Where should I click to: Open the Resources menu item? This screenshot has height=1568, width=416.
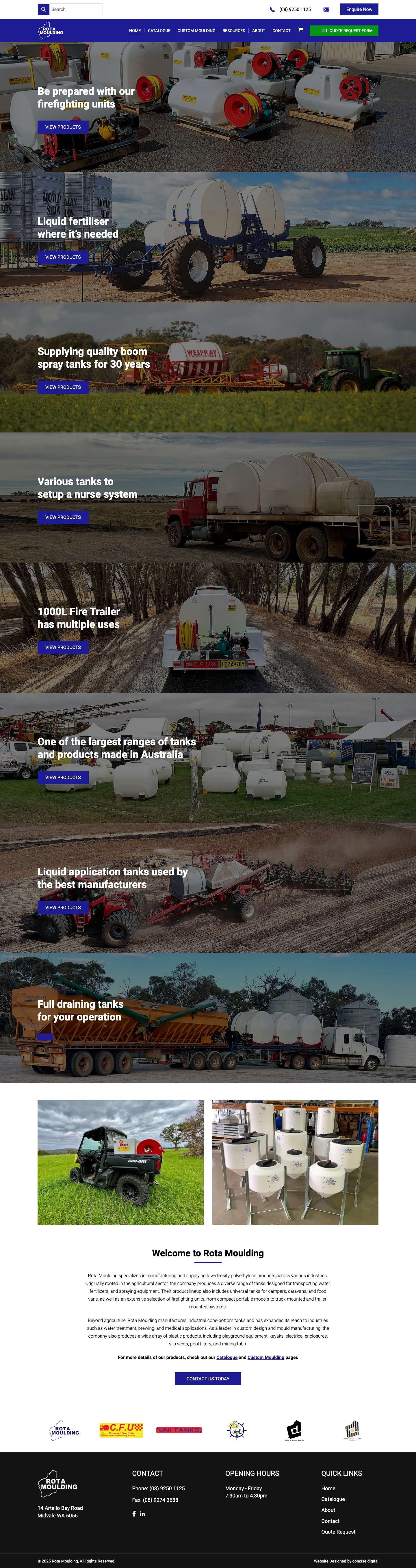pos(233,30)
